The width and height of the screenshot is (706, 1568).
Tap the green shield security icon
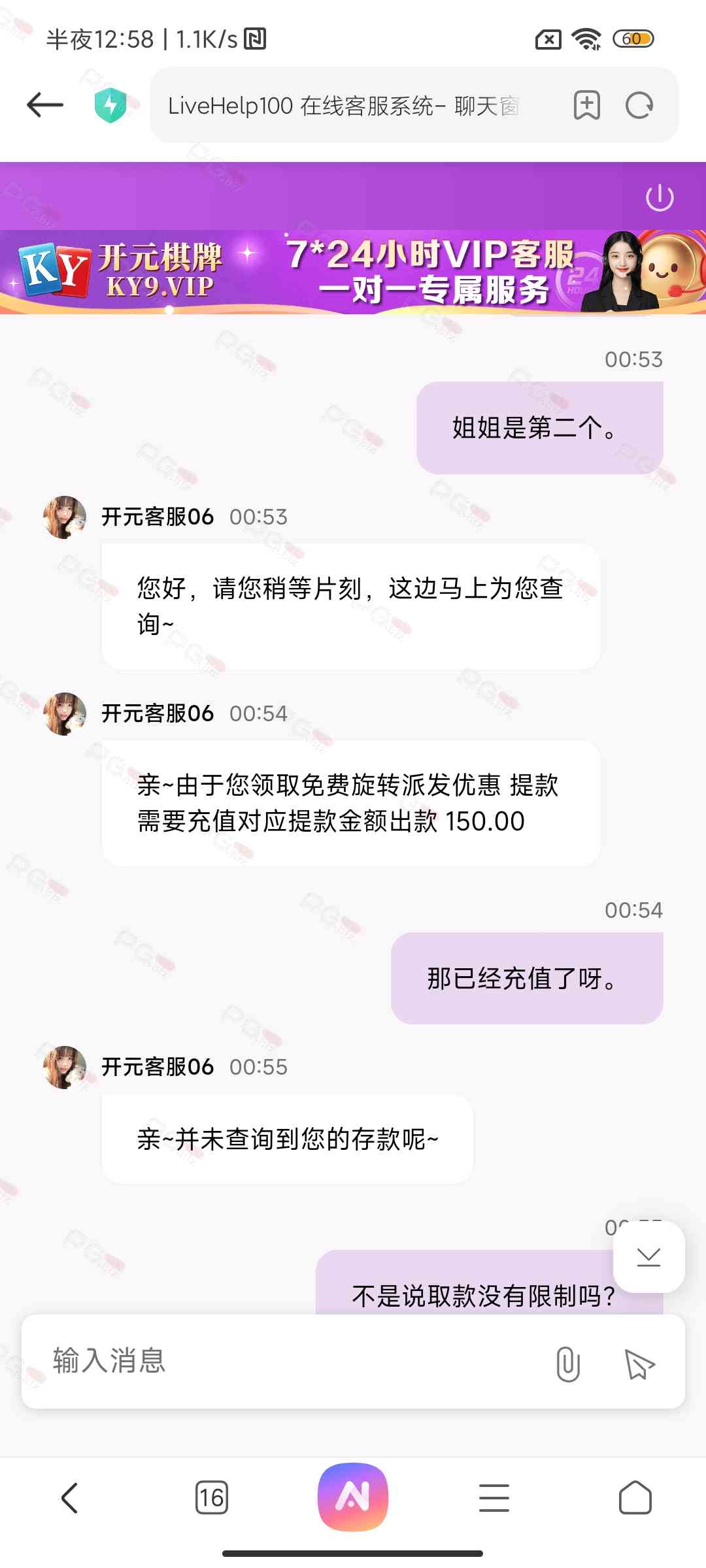coord(110,105)
